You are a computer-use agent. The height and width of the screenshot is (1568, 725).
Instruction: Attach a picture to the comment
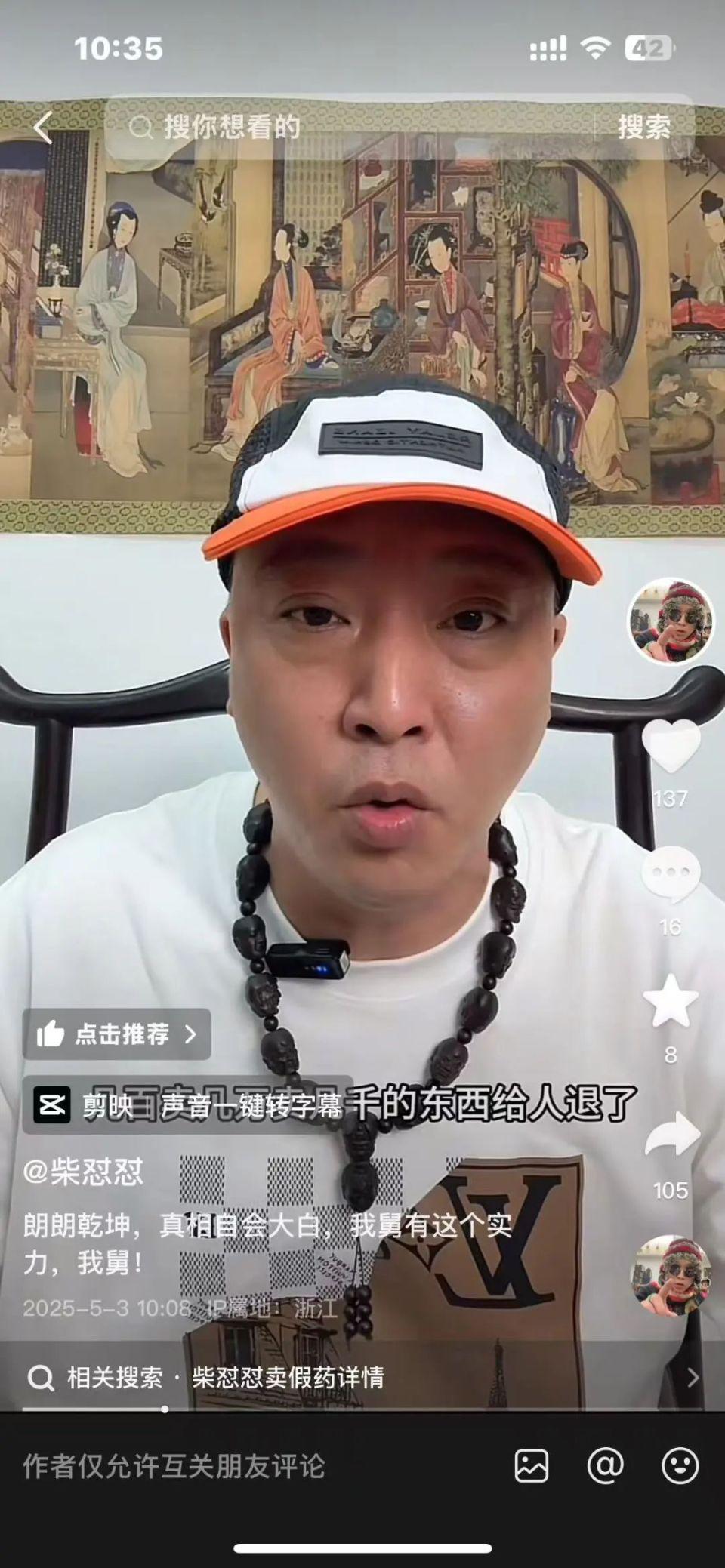point(531,1466)
